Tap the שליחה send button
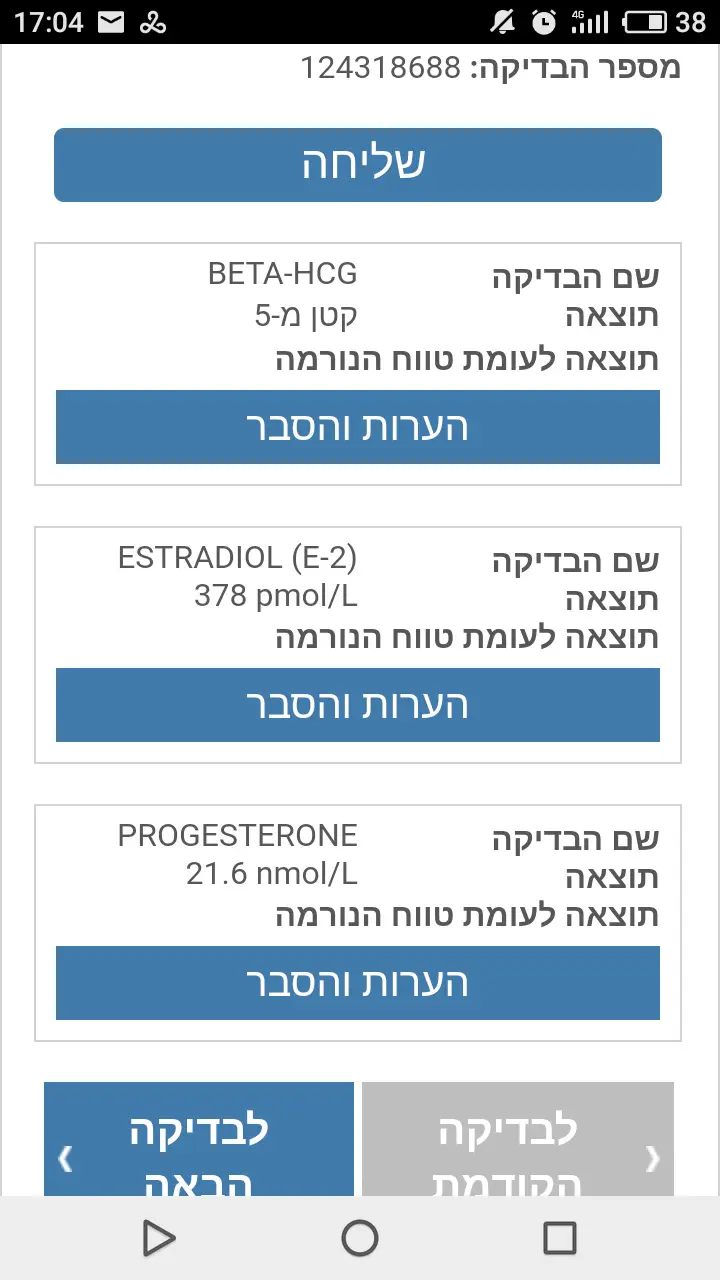The width and height of the screenshot is (720, 1280). pyautogui.click(x=358, y=165)
